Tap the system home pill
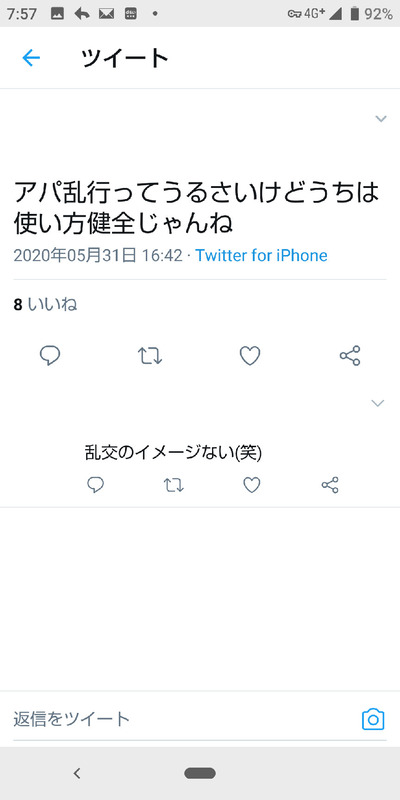This screenshot has width=400, height=800. tap(200, 773)
